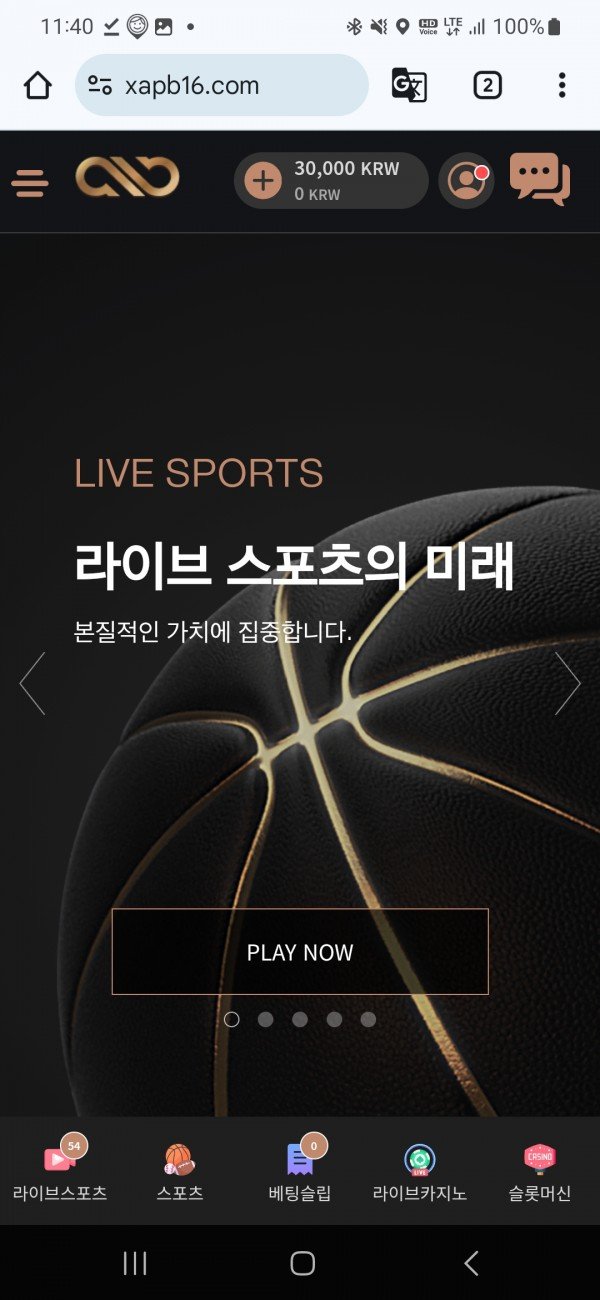Switch to the 라이브카지노 tab
Image resolution: width=600 pixels, height=1300 pixels.
[420, 1172]
